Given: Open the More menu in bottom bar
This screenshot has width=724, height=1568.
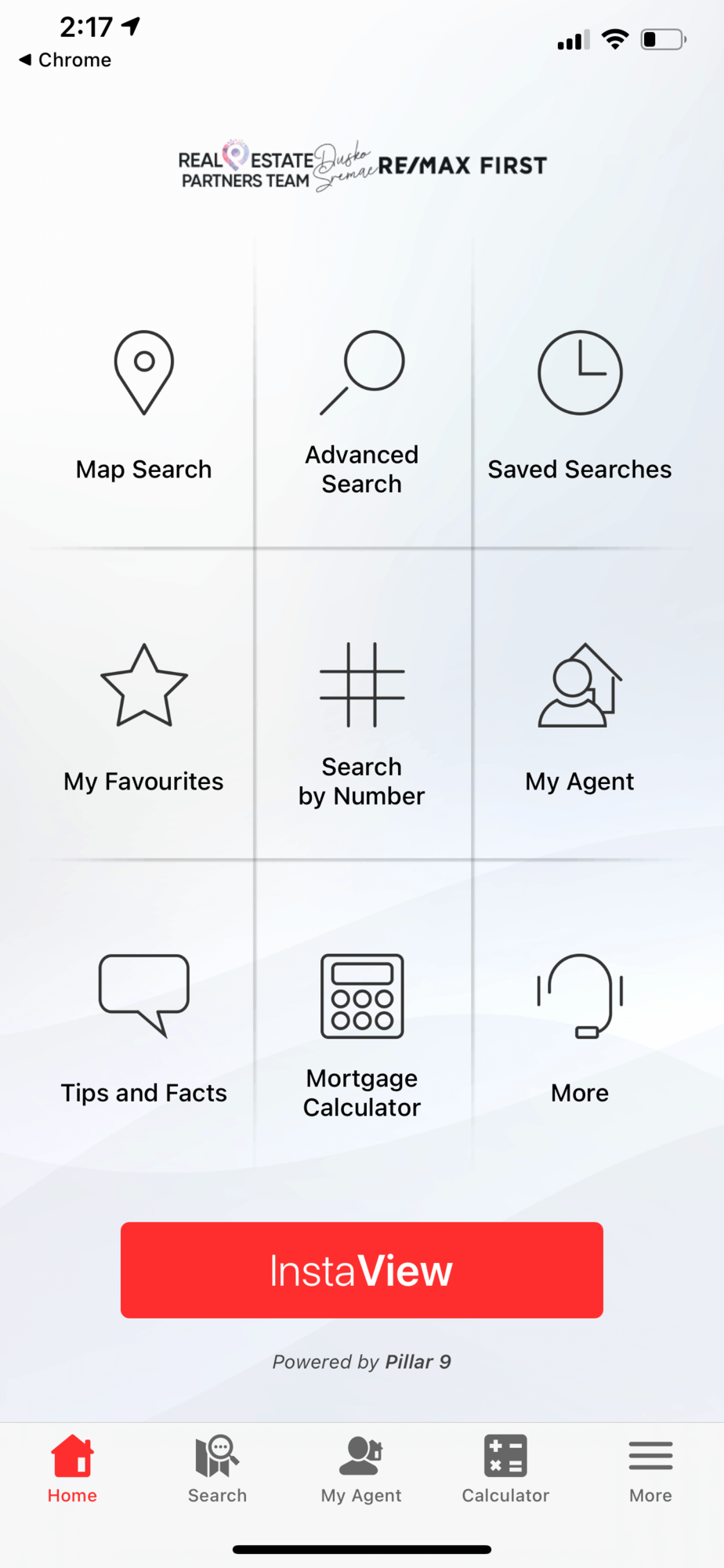Looking at the screenshot, I should pos(650,1470).
